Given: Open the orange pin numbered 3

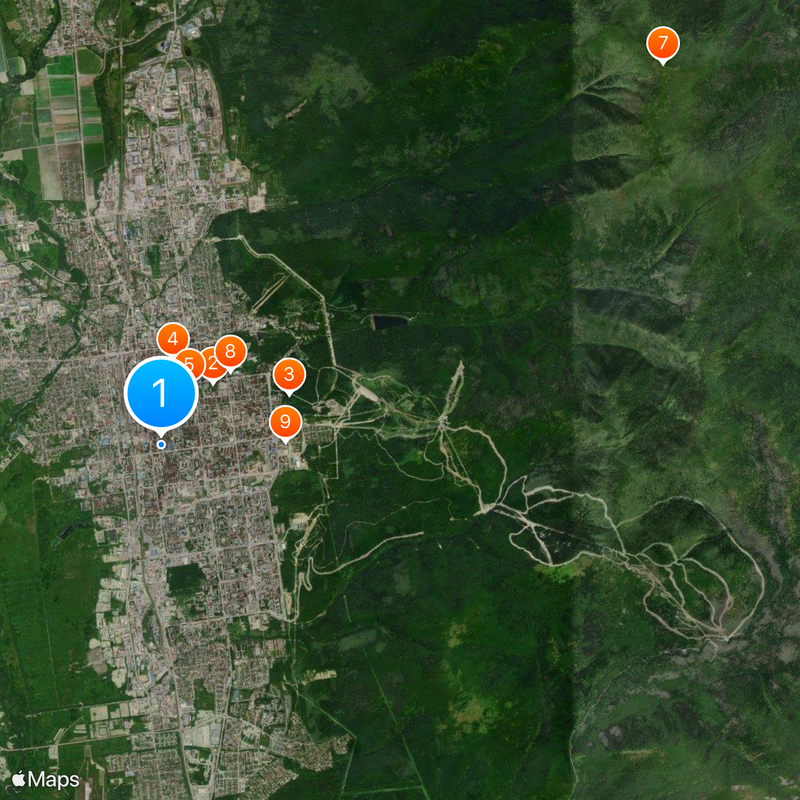Looking at the screenshot, I should click(x=289, y=375).
